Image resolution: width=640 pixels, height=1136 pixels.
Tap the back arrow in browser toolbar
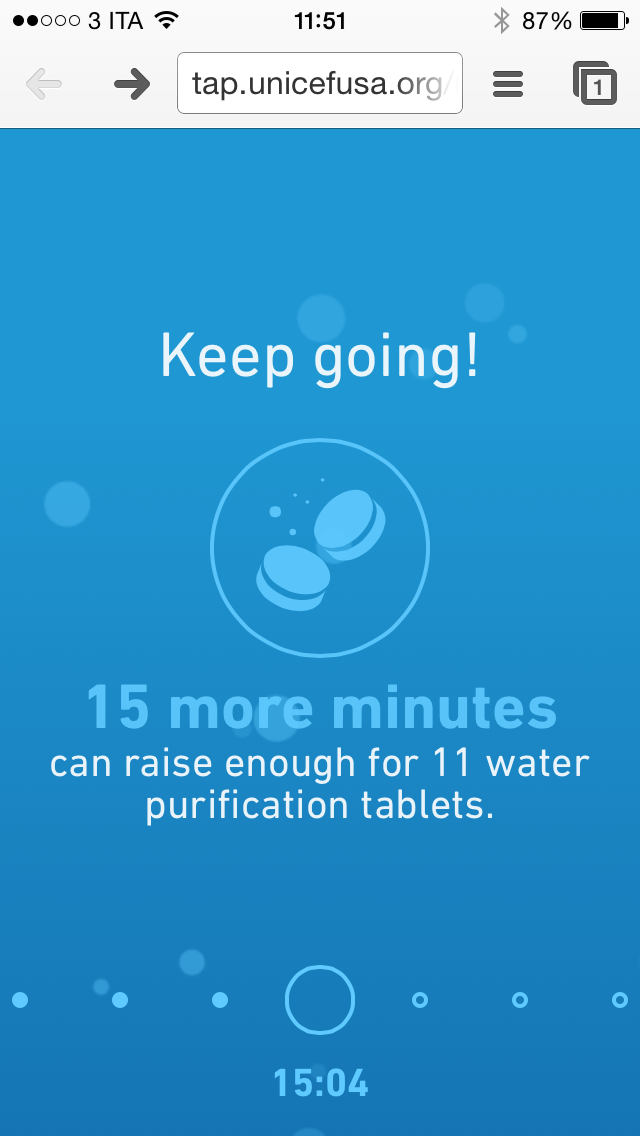click(44, 84)
